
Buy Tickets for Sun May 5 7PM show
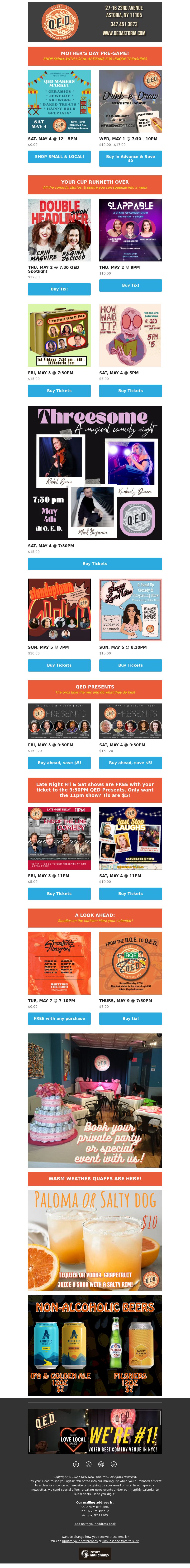click(59, 665)
